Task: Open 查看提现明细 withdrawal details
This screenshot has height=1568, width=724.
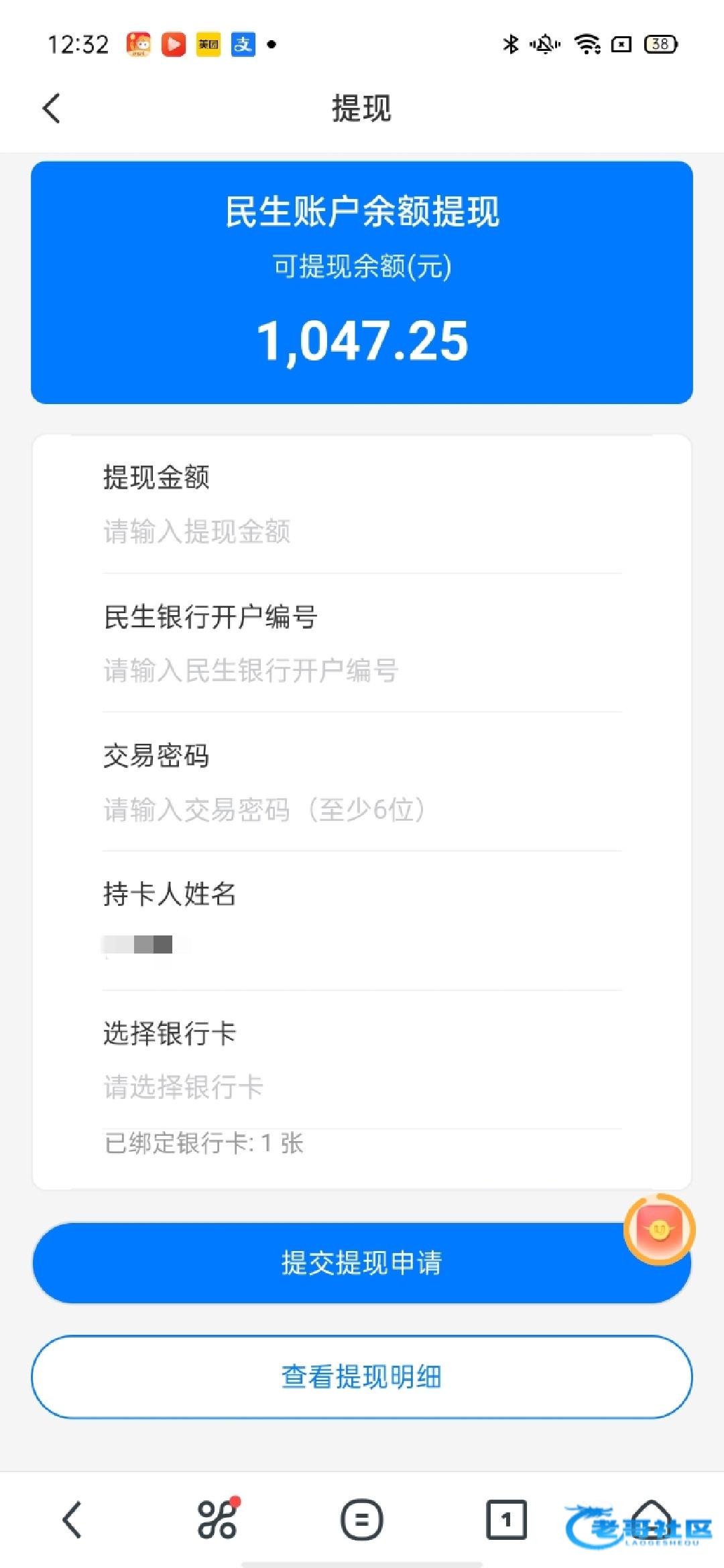Action: tap(362, 1377)
